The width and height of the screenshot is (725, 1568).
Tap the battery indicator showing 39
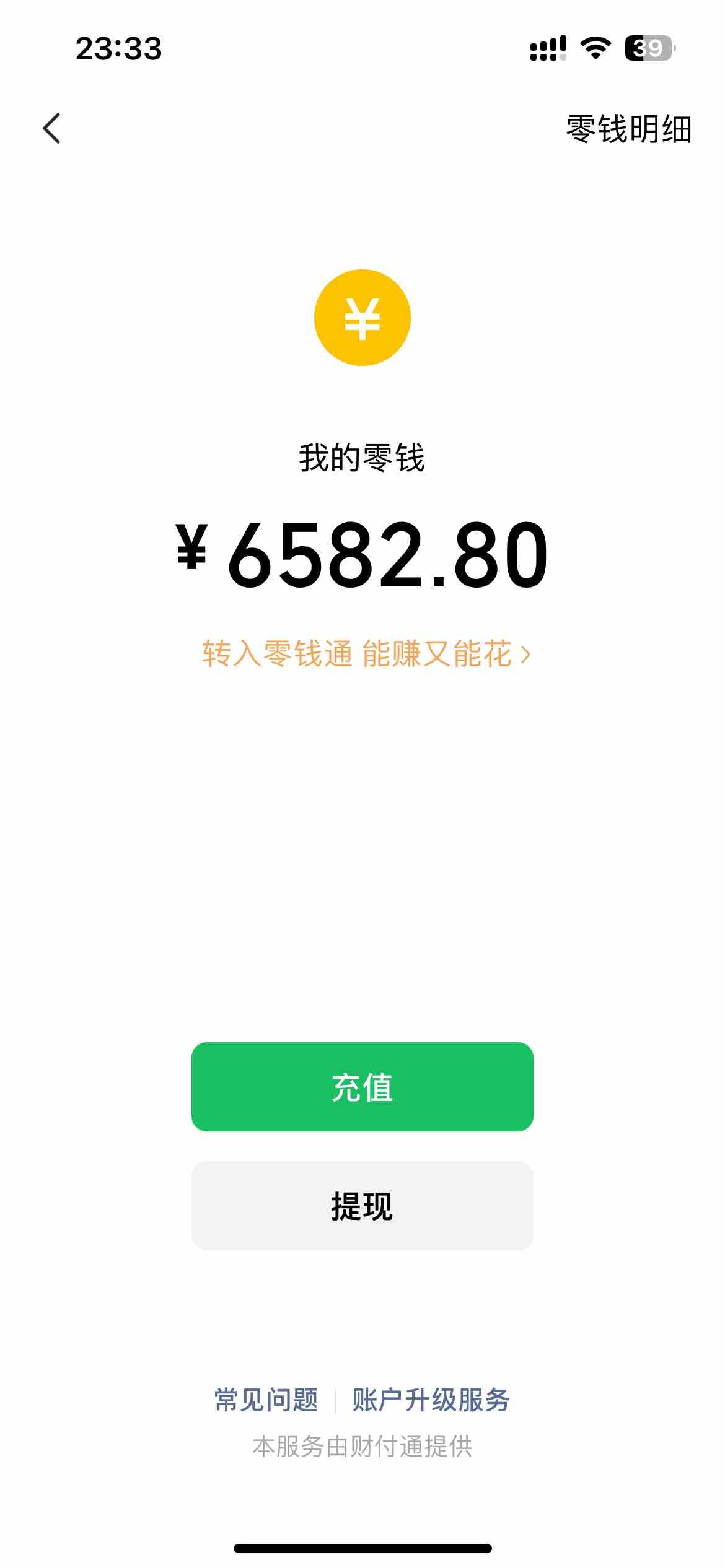pyautogui.click(x=648, y=46)
